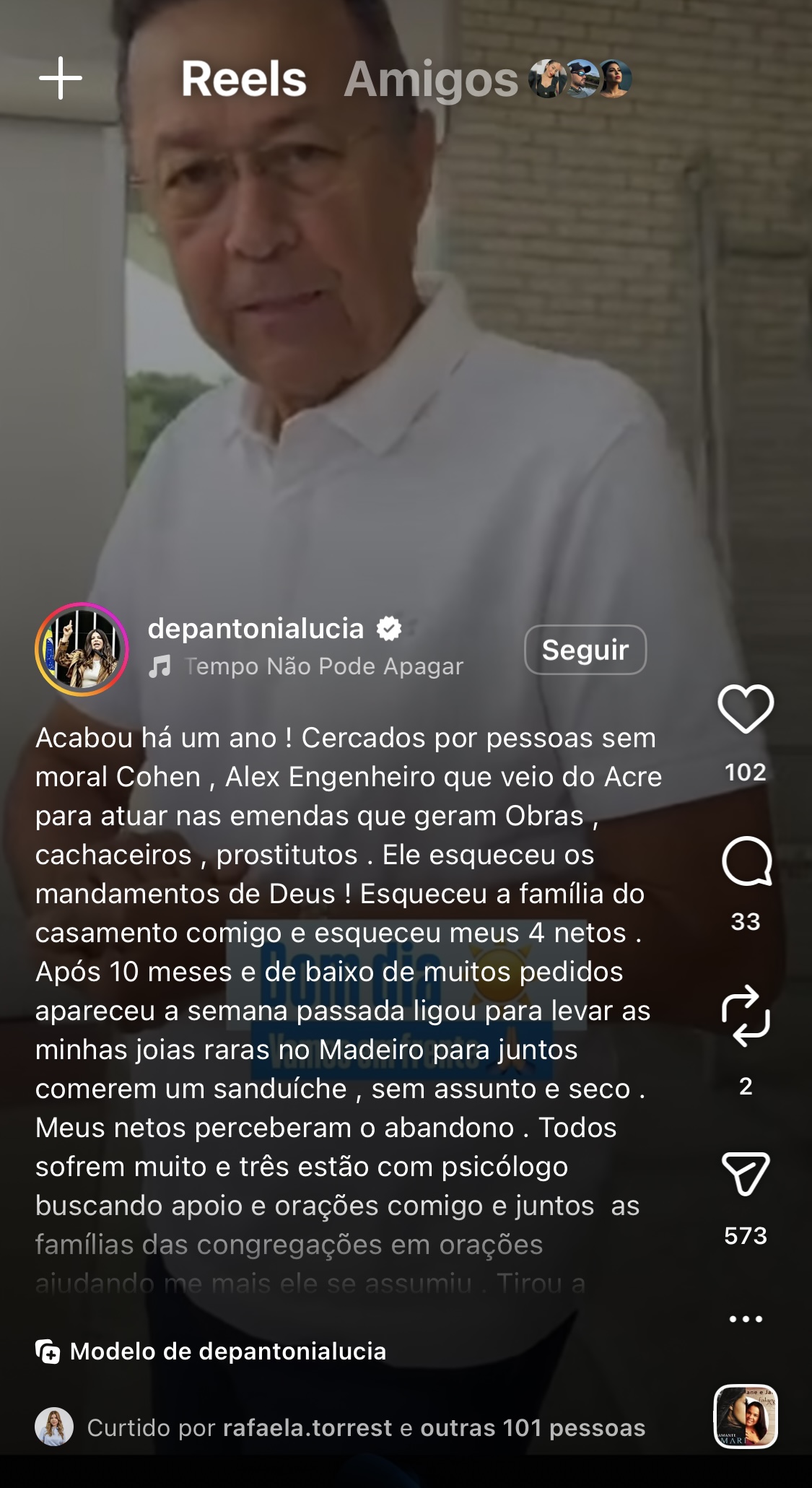Open the depantonialucia username link
The image size is (812, 1488).
256,629
